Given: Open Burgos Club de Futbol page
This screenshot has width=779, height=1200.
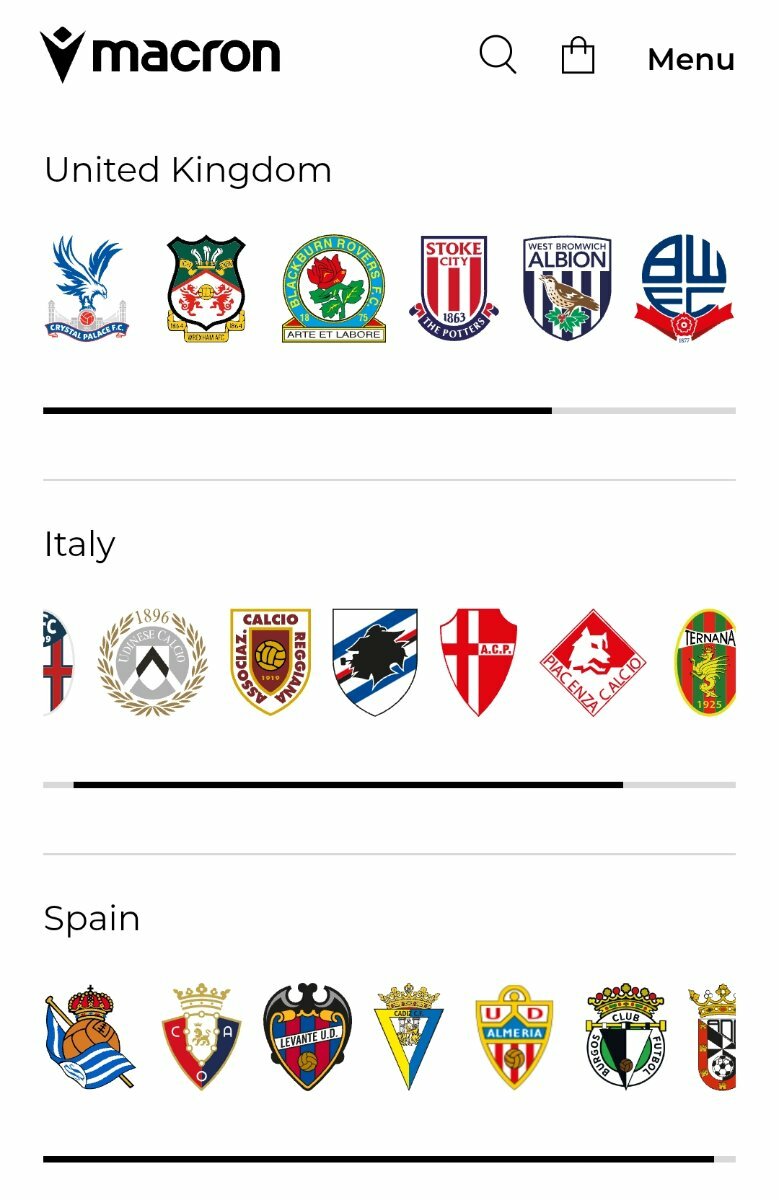Looking at the screenshot, I should [x=625, y=1037].
